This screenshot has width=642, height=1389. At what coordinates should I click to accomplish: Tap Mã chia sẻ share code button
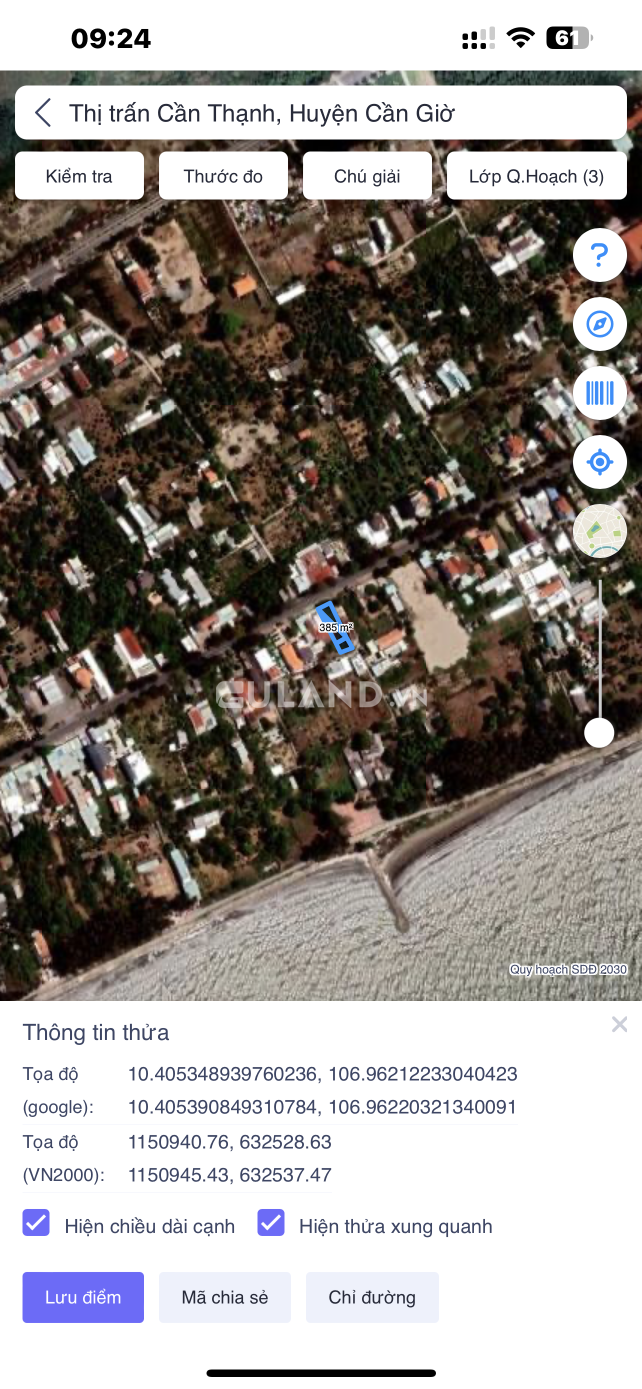[225, 1297]
